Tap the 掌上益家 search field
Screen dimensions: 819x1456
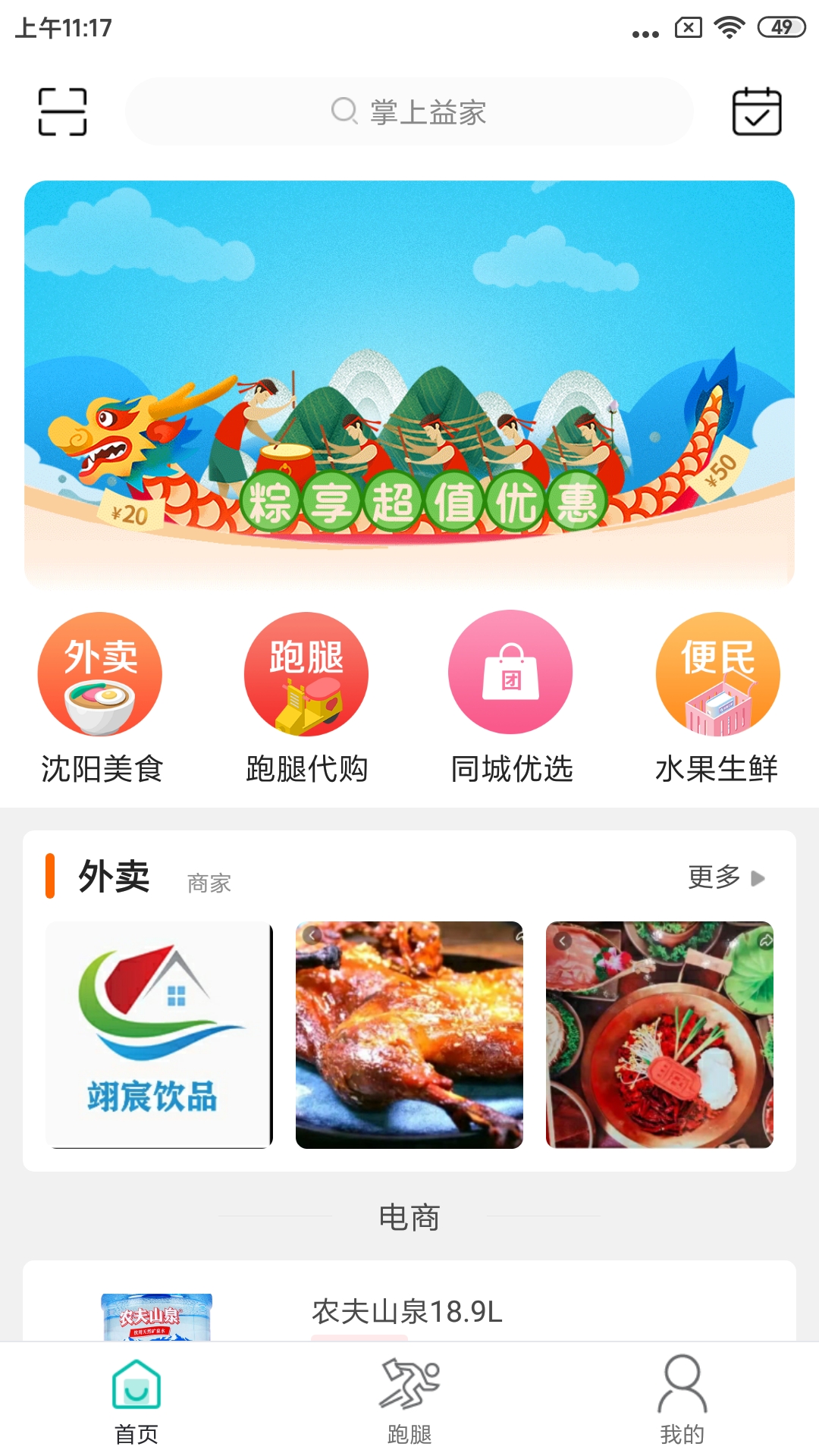click(409, 111)
